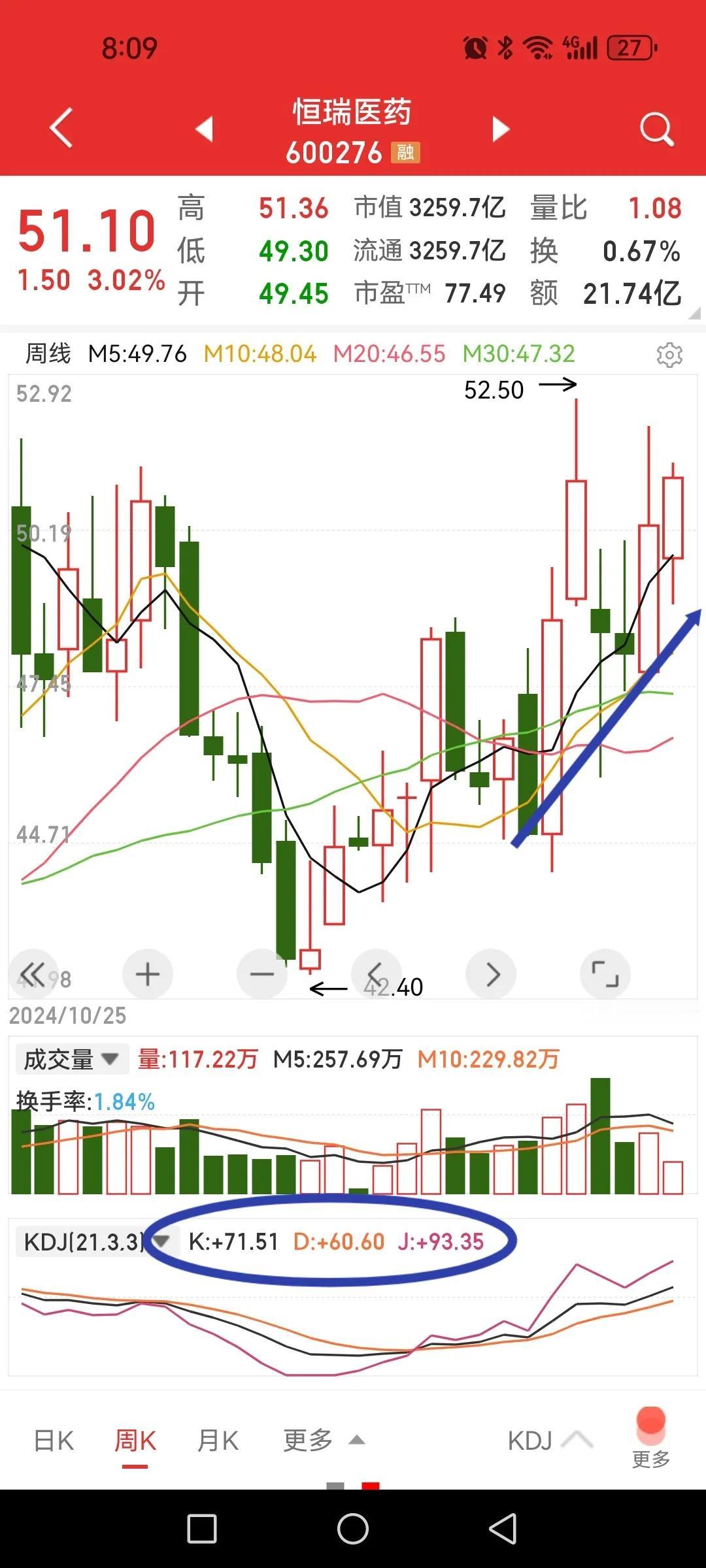Open the stock search
The height and width of the screenshot is (1568, 706).
click(657, 129)
